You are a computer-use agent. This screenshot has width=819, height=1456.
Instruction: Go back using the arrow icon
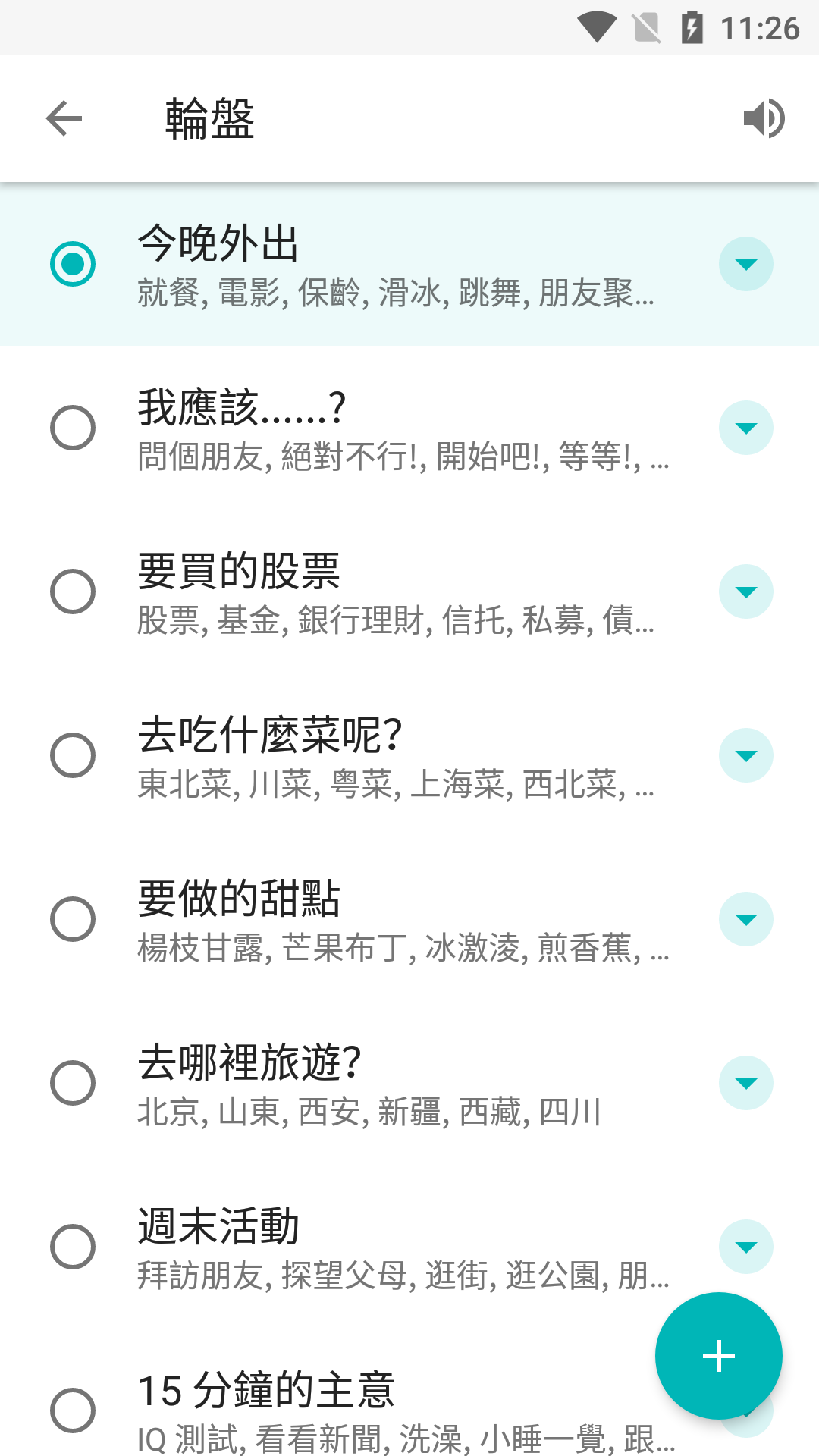(64, 118)
